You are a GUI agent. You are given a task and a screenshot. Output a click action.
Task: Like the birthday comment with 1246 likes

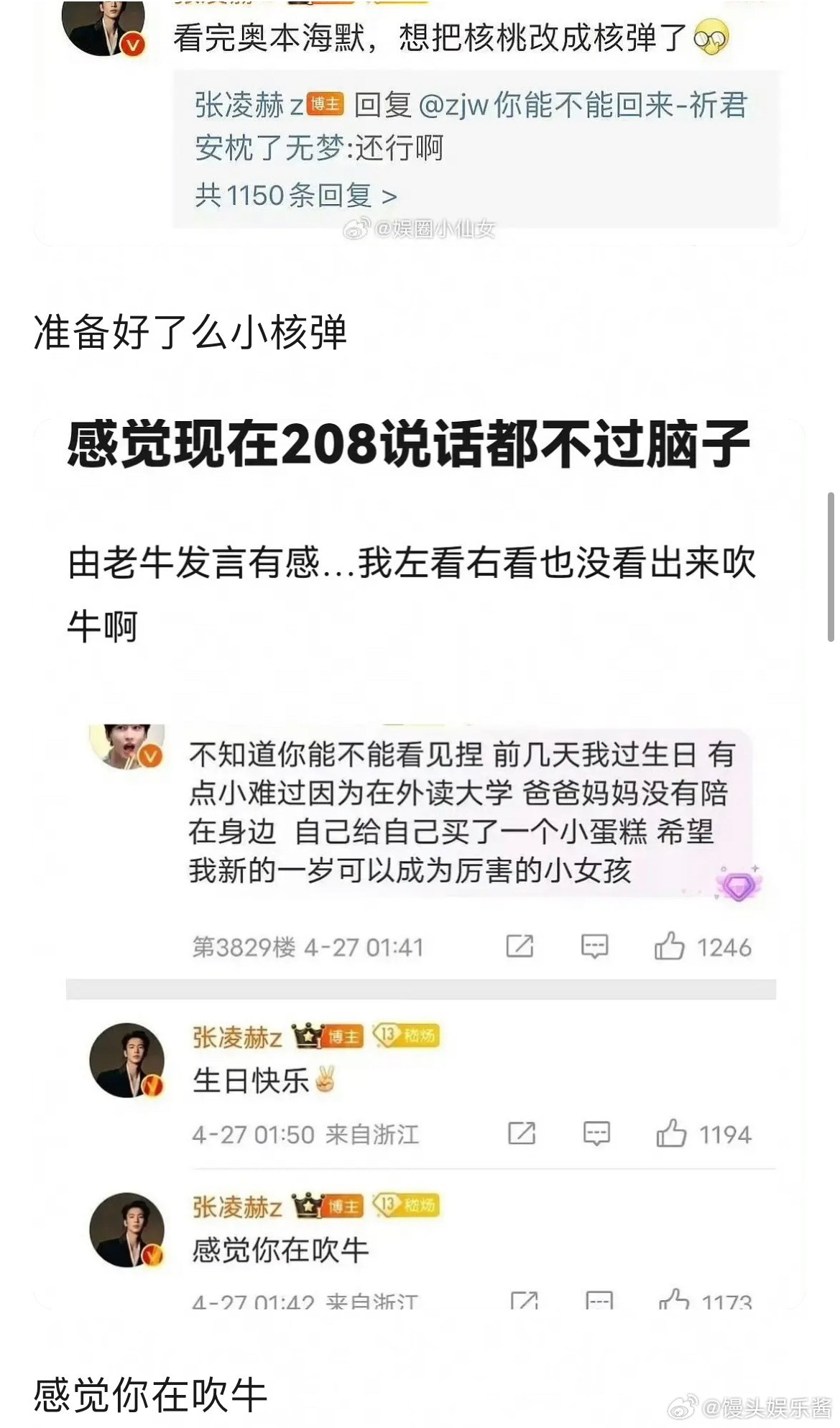point(672,946)
